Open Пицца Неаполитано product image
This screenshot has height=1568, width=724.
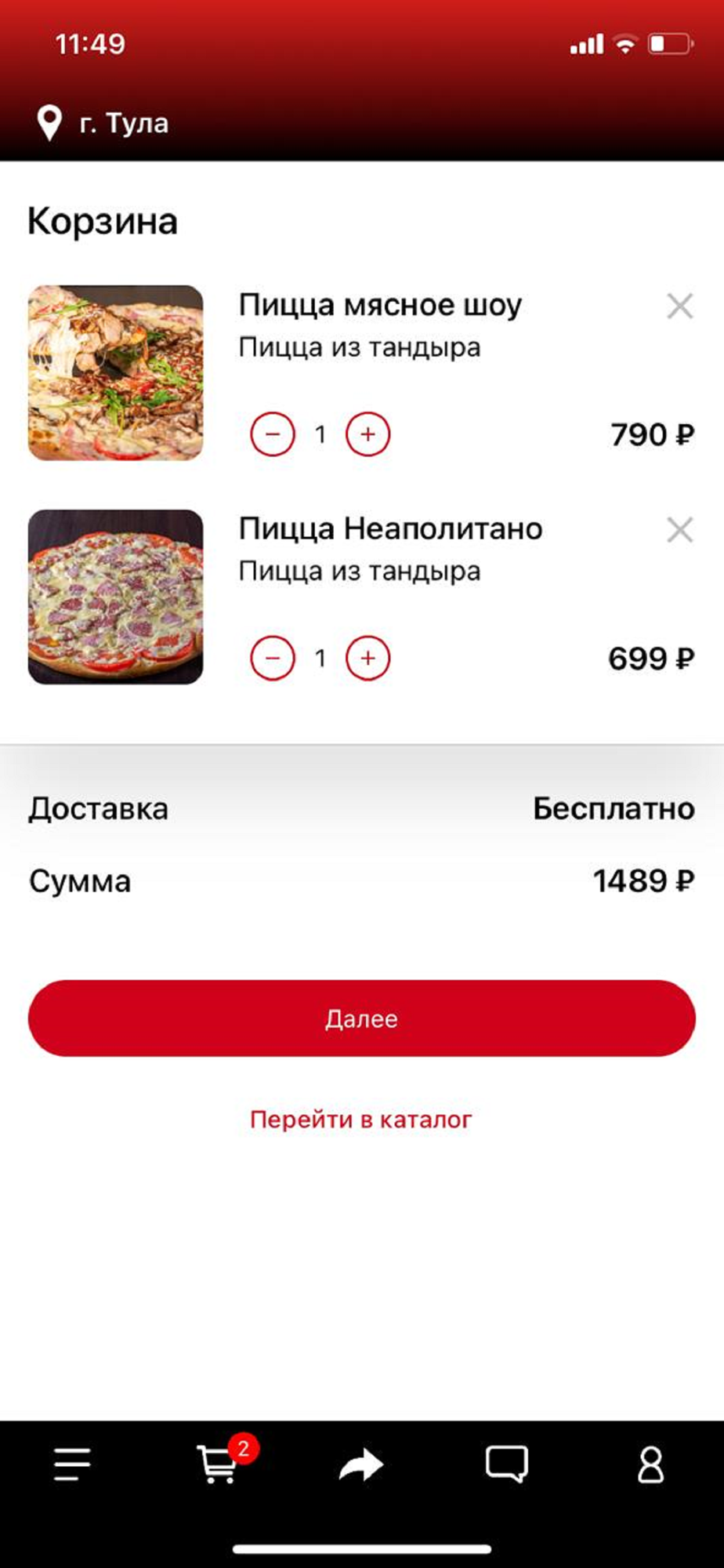(x=116, y=597)
